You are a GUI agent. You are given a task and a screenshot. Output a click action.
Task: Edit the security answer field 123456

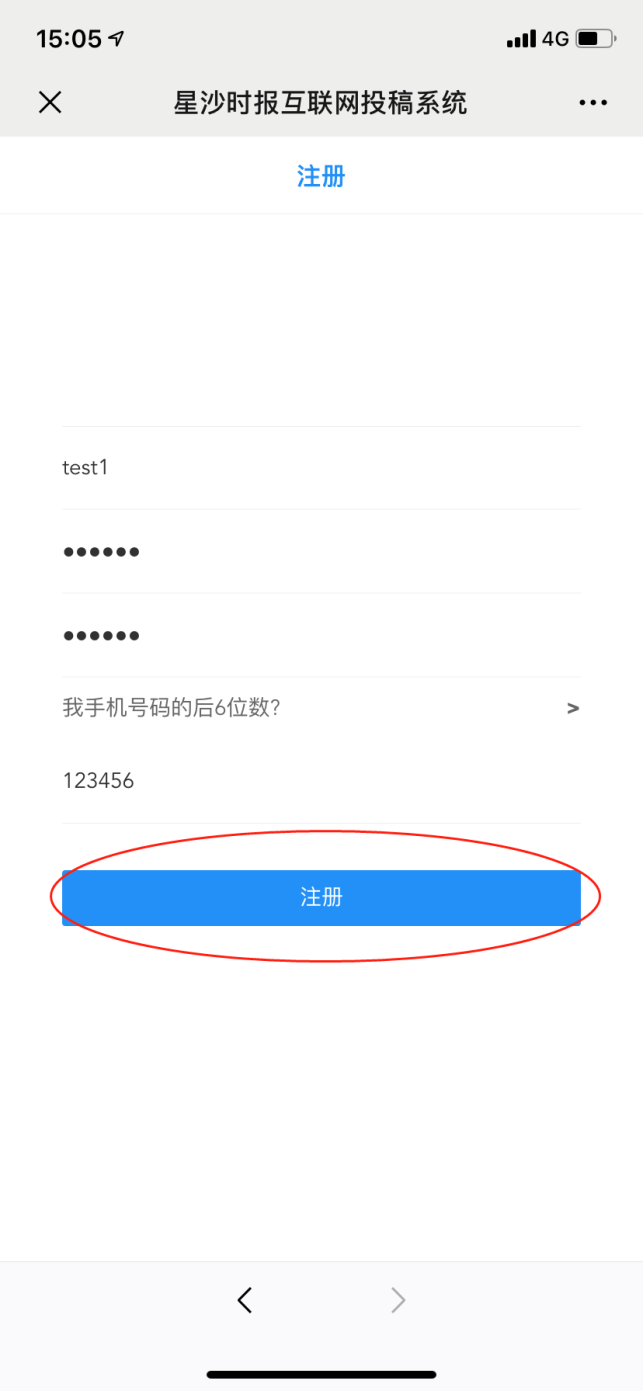click(320, 781)
